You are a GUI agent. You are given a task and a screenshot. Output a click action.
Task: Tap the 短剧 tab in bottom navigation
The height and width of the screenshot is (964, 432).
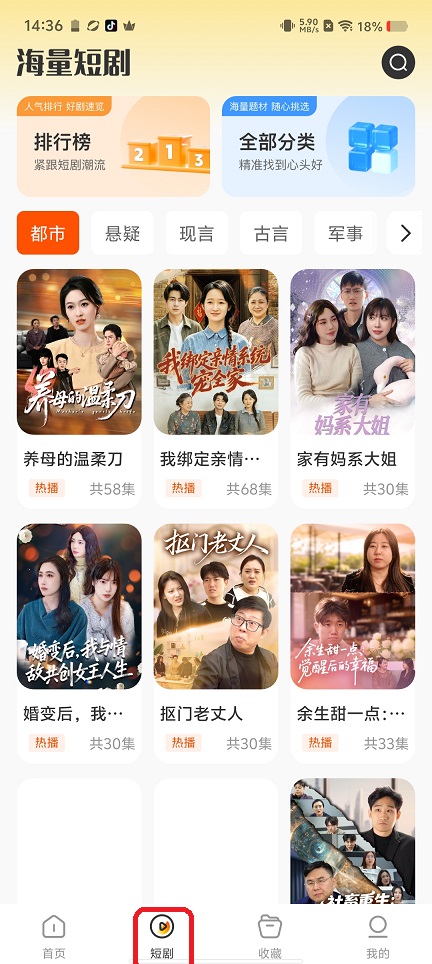coord(162,937)
